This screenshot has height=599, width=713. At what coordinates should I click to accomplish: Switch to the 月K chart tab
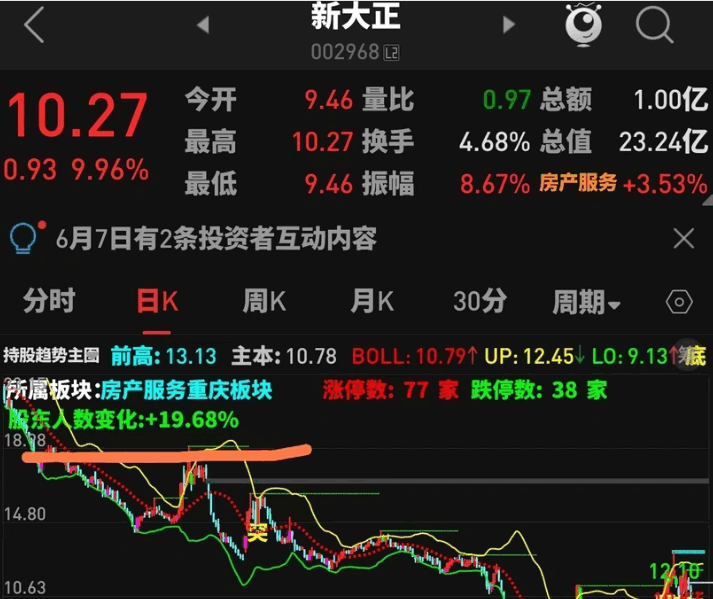(372, 301)
